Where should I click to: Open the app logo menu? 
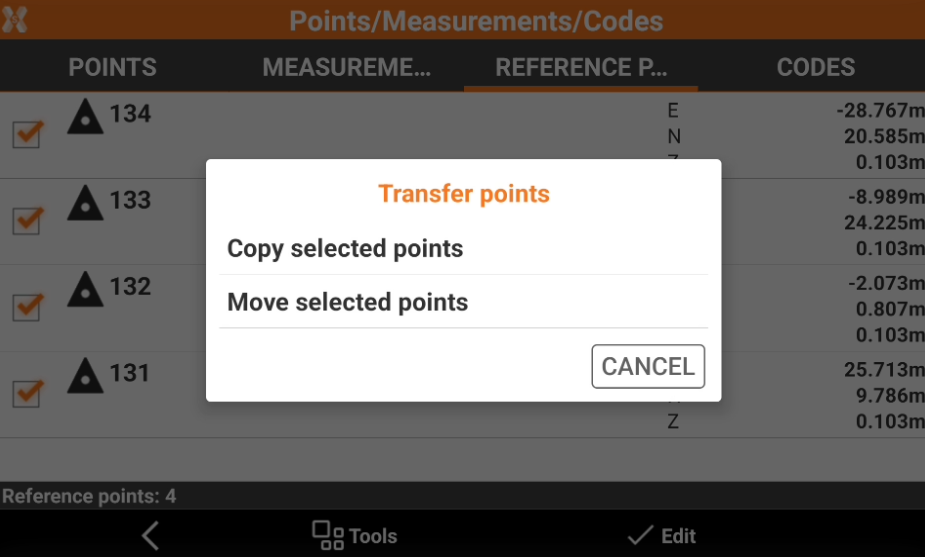coord(16,20)
